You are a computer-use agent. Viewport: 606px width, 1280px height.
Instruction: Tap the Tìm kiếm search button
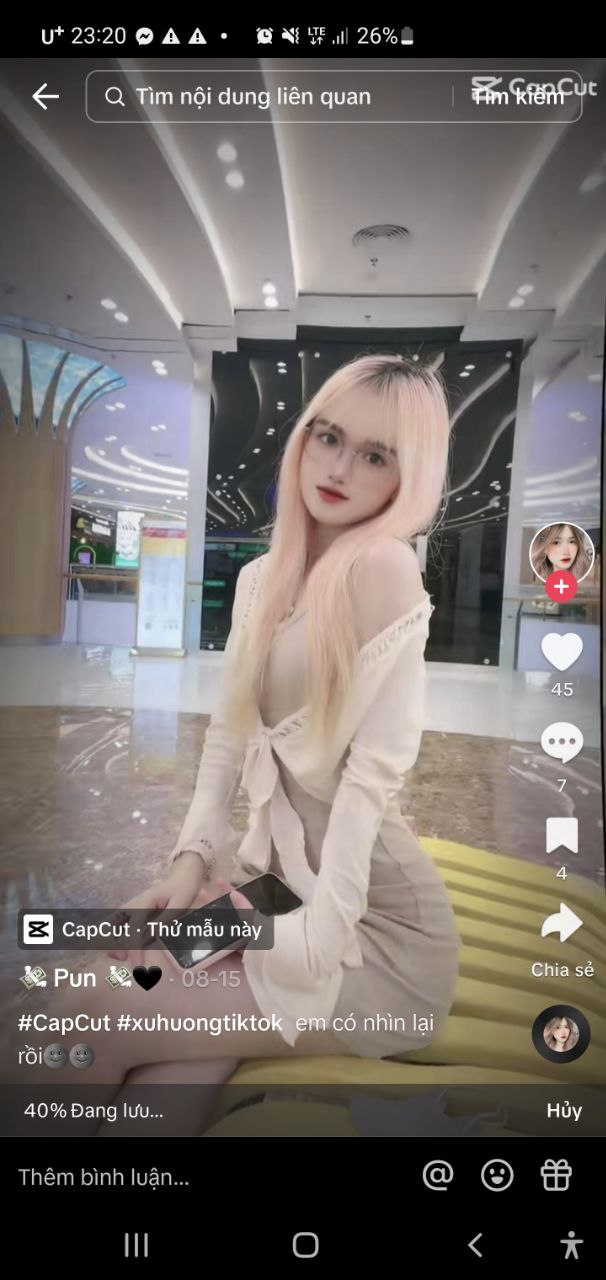point(518,96)
